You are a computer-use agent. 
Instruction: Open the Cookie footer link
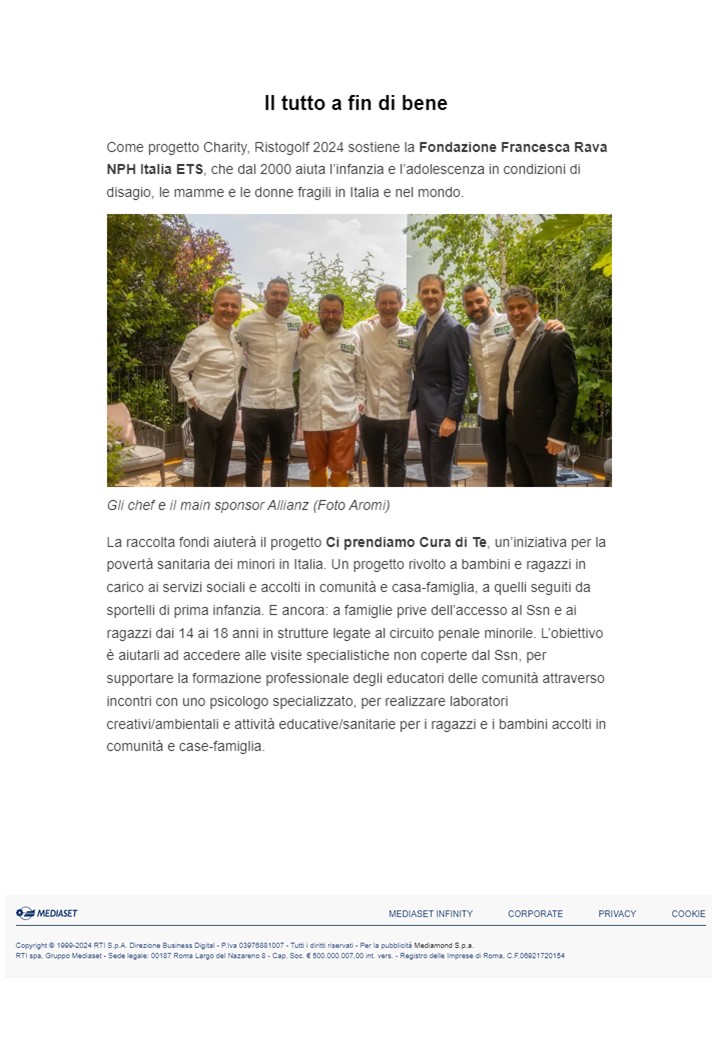[x=688, y=913]
